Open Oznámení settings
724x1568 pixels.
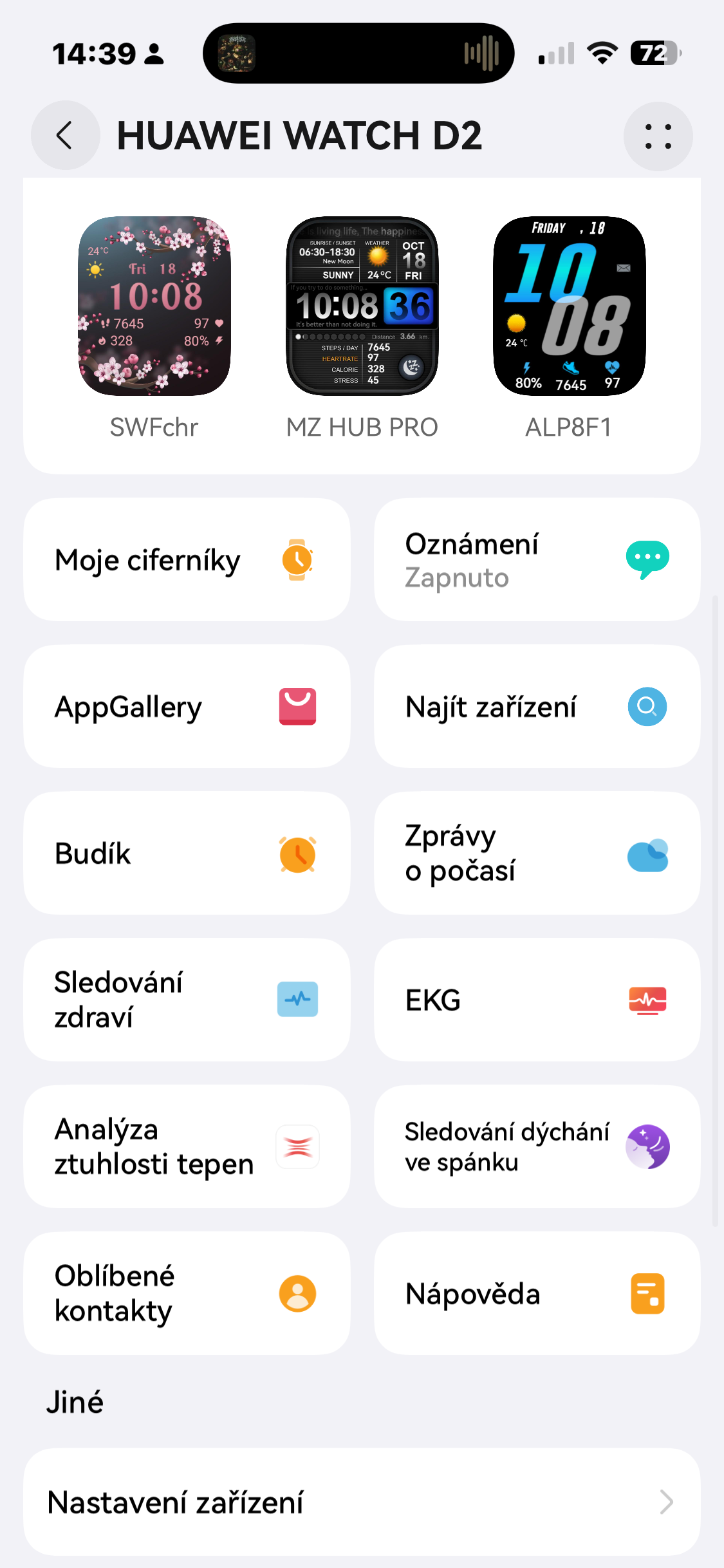pos(537,559)
